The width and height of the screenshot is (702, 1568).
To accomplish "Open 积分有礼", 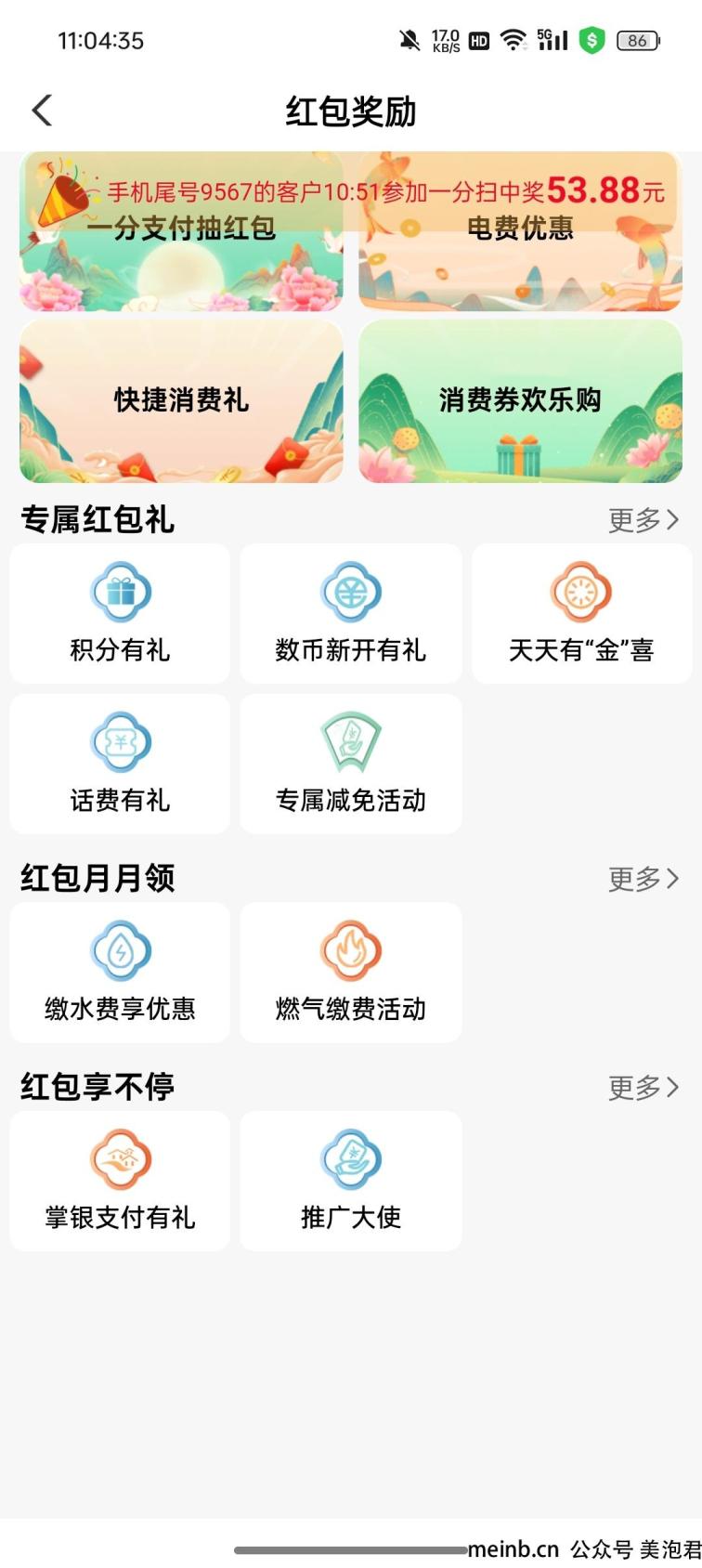I will [x=120, y=613].
